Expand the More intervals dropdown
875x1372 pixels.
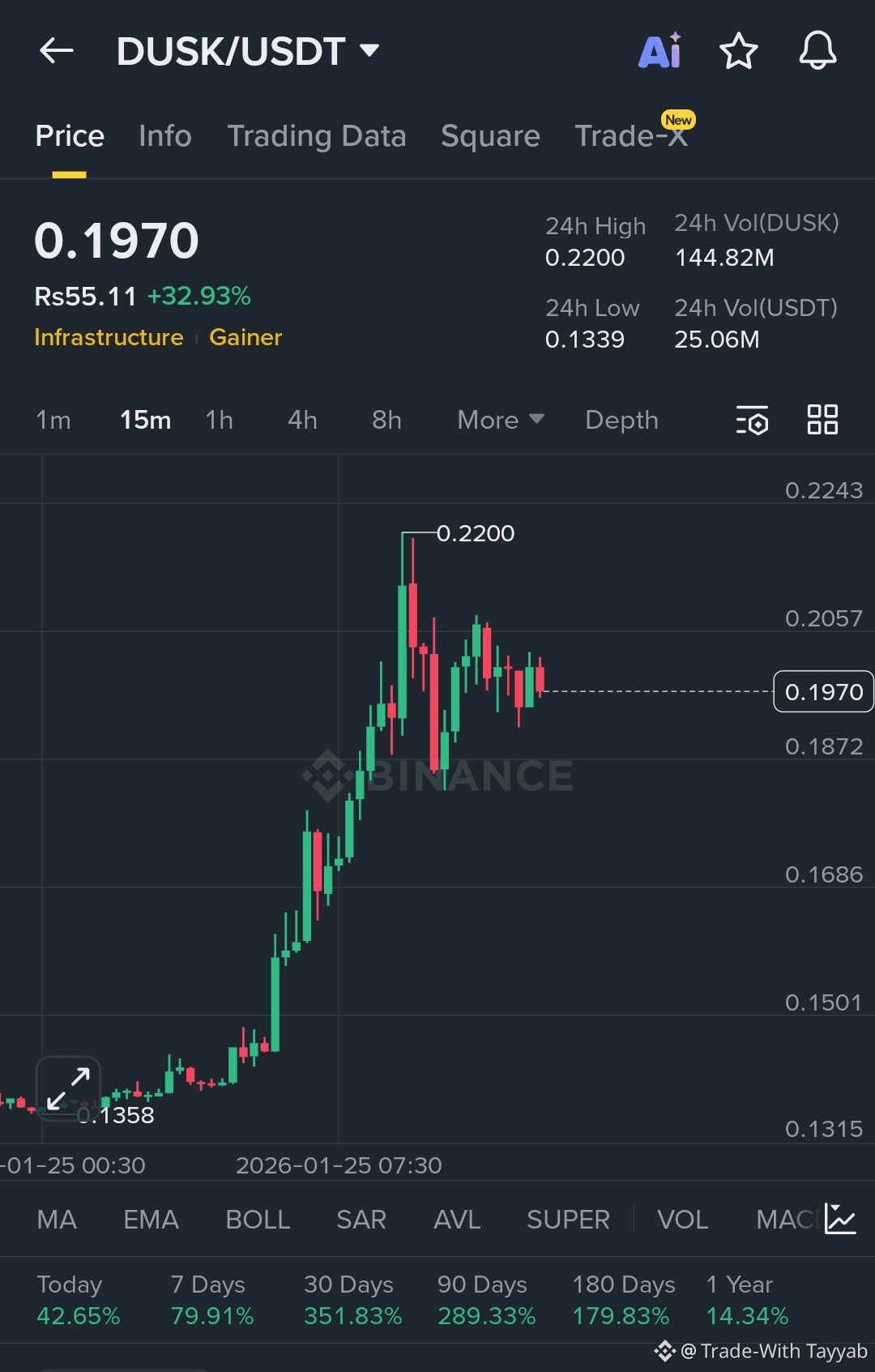coord(500,420)
